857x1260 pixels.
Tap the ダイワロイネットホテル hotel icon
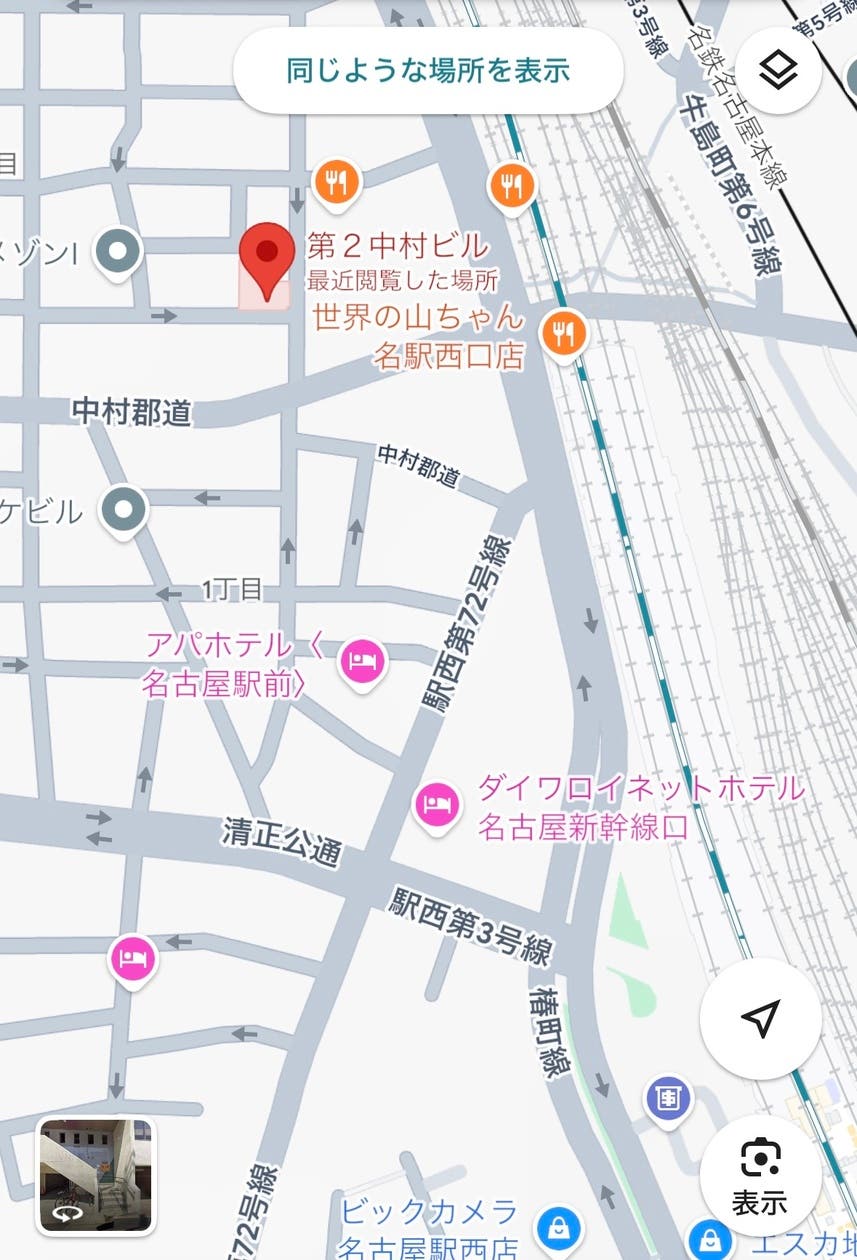435,801
